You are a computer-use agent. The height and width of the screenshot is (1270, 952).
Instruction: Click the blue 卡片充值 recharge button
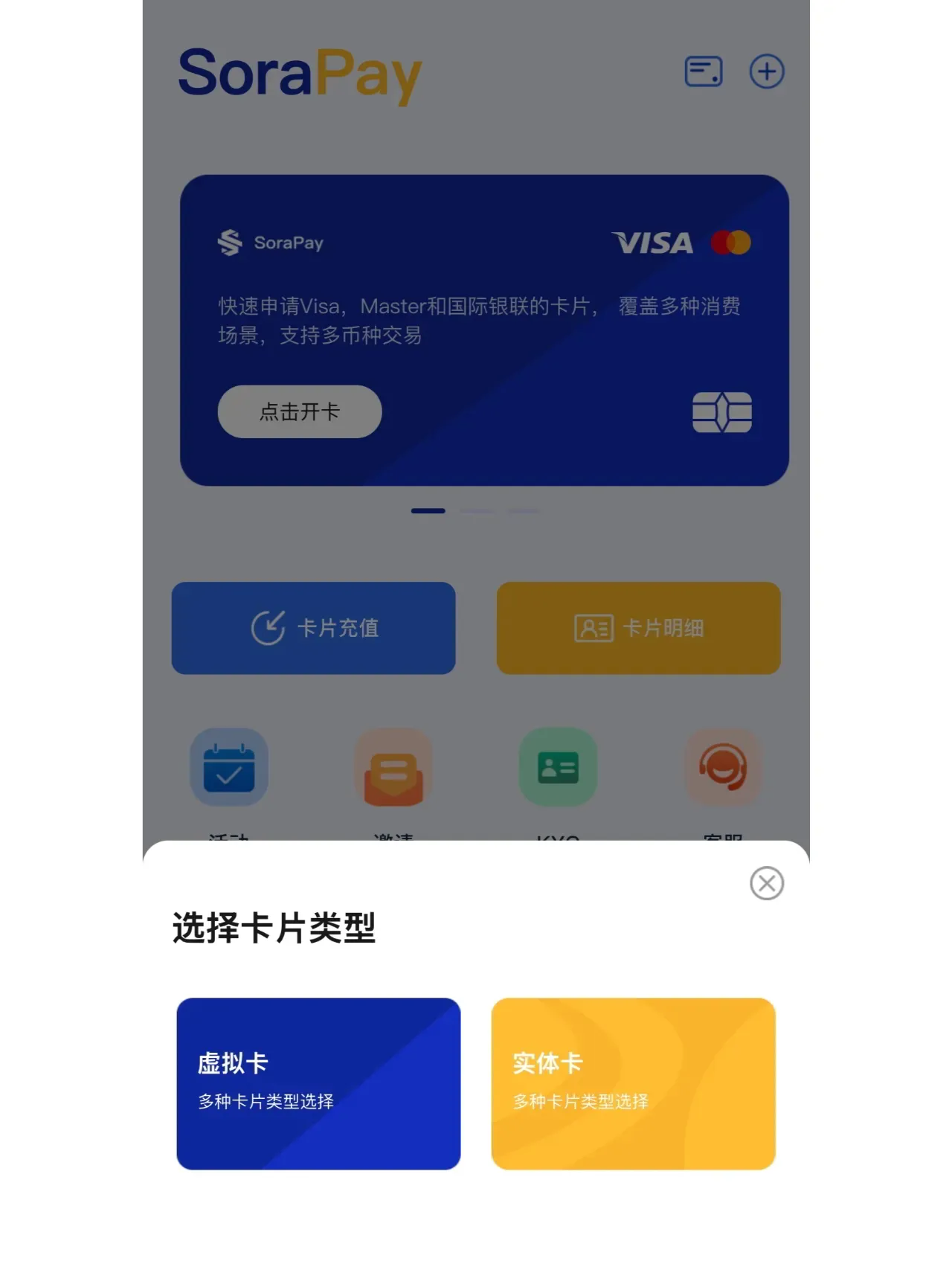(x=312, y=628)
